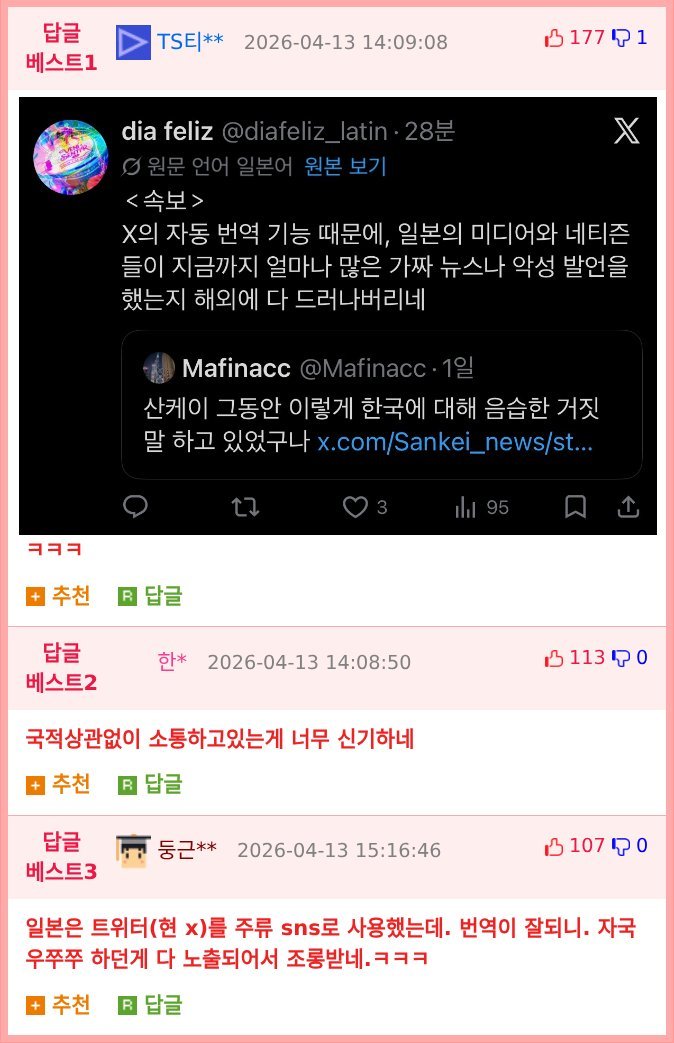Viewport: 674px width, 1043px height.
Task: Reply via 답글 under 한*'s comment
Action: point(151,784)
